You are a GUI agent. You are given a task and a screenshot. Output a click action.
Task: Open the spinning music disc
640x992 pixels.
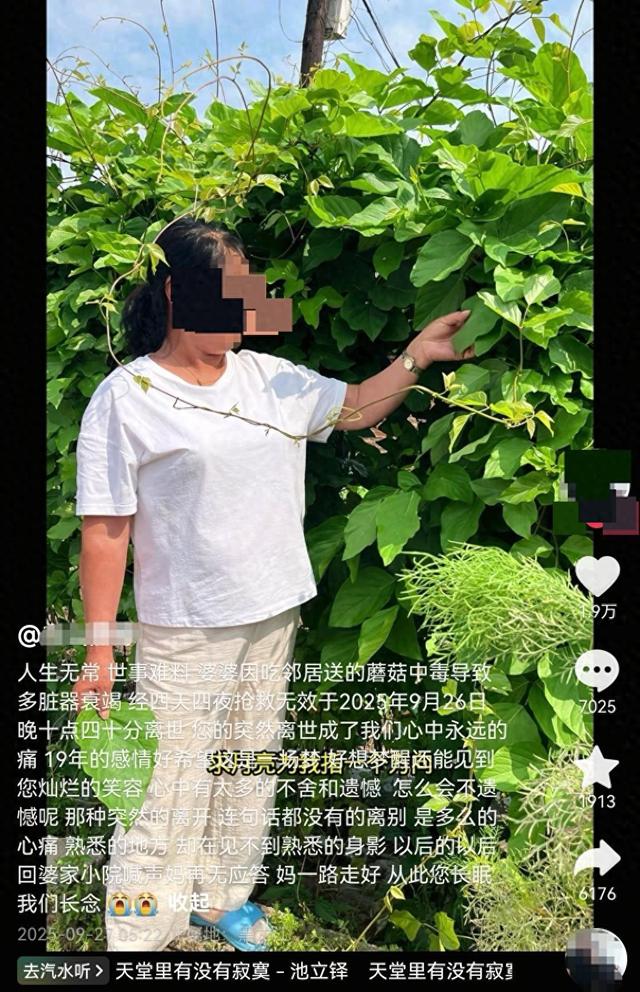(x=596, y=958)
